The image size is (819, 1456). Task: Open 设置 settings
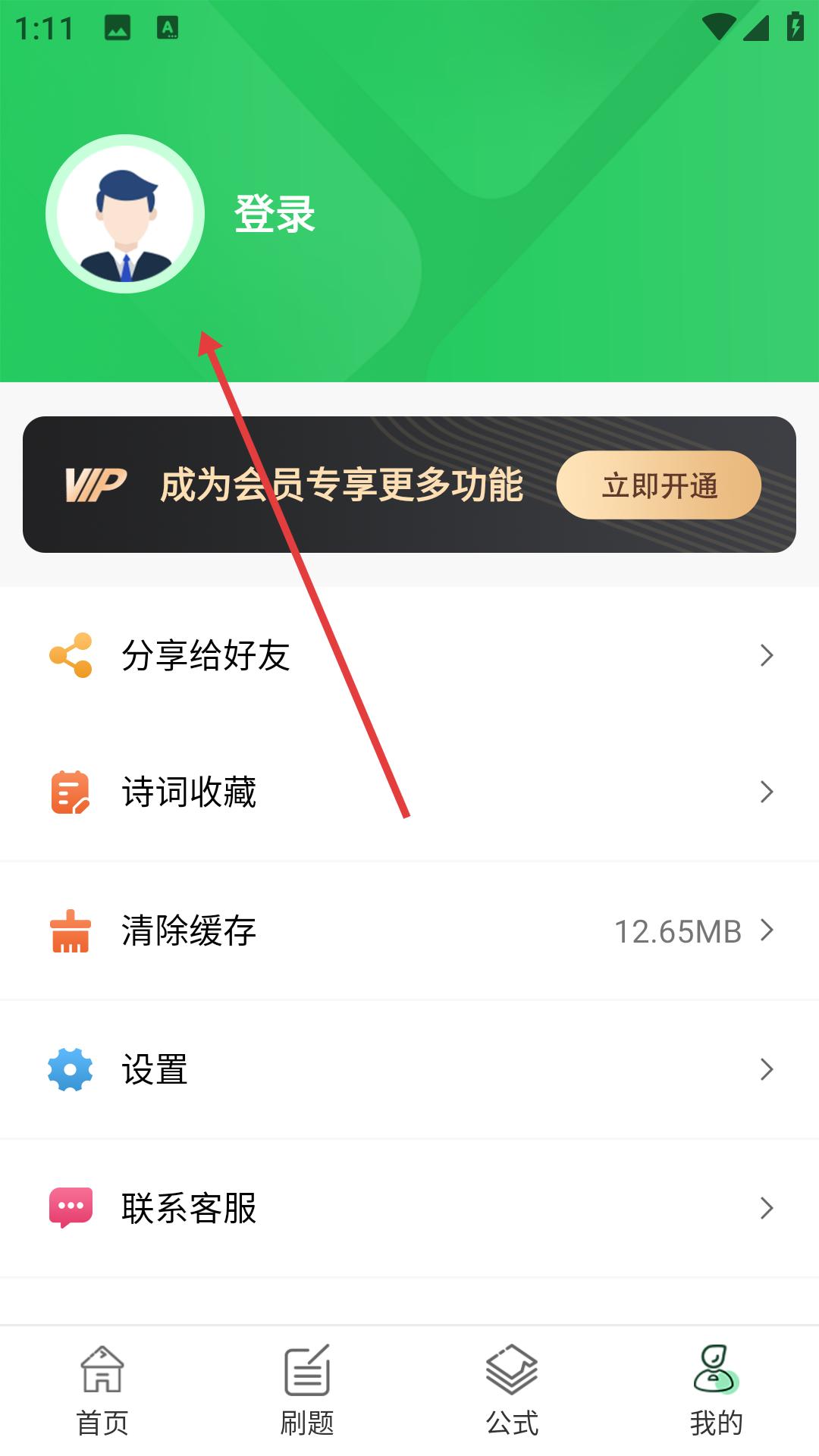[x=409, y=1069]
